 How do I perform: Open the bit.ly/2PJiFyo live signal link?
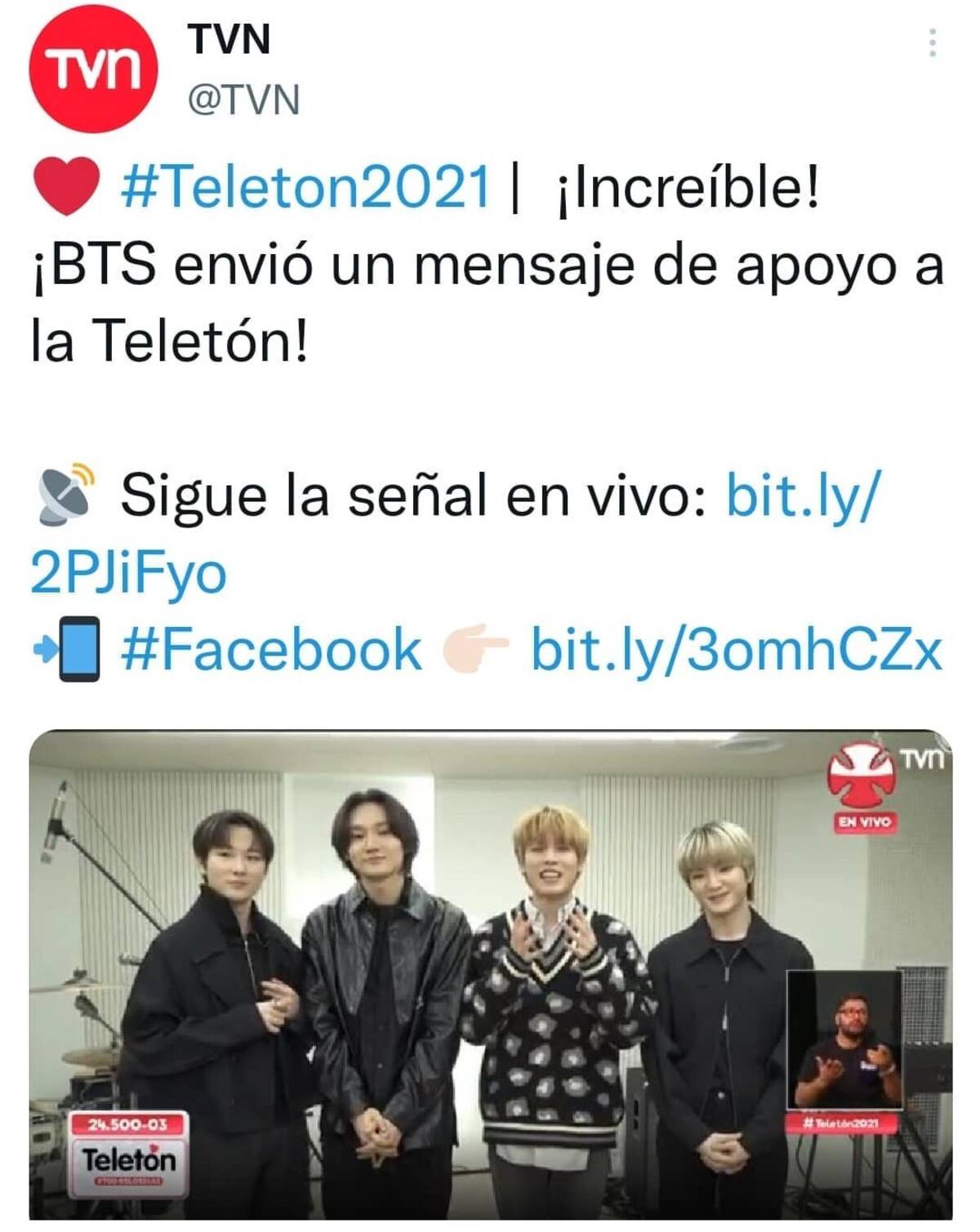[x=803, y=495]
